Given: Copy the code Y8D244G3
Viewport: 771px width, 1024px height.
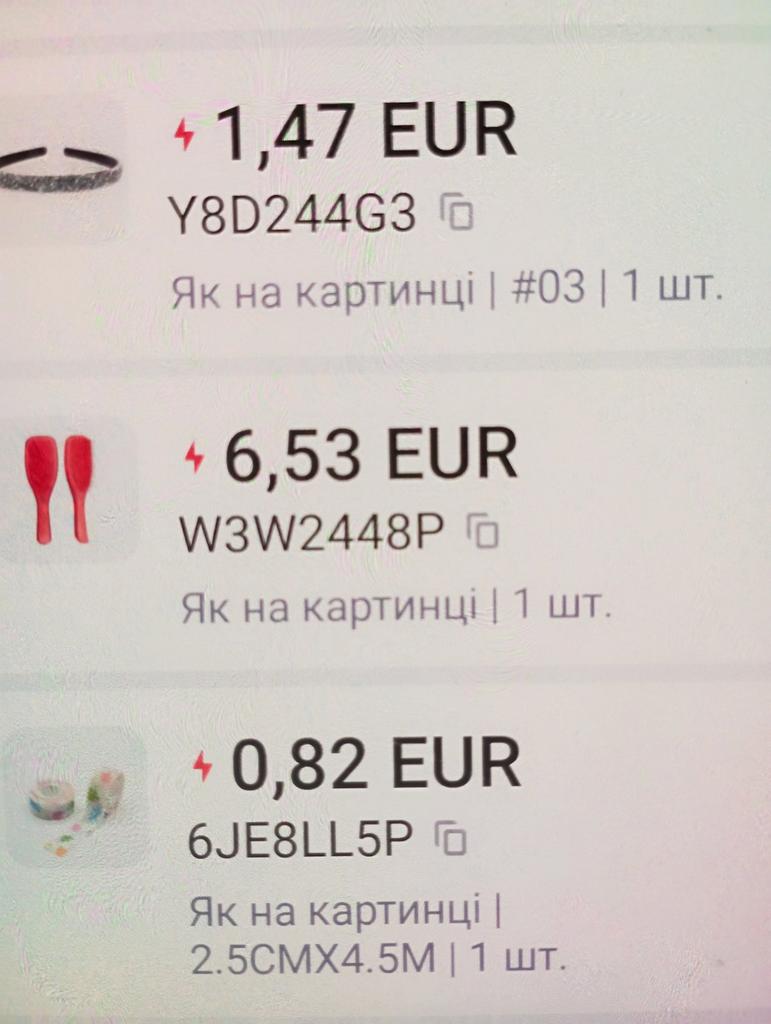Looking at the screenshot, I should click(x=458, y=214).
